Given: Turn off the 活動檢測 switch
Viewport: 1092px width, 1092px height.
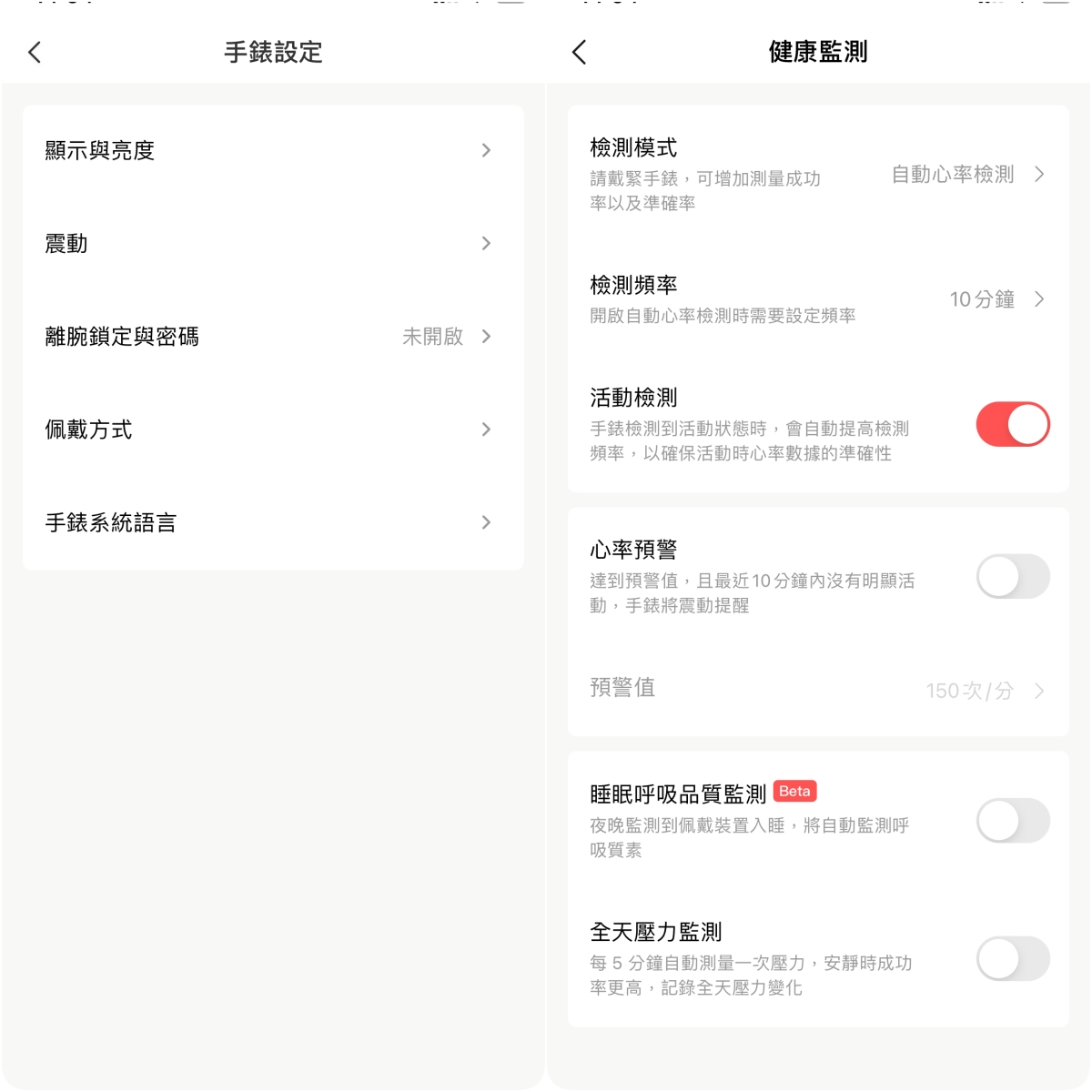Looking at the screenshot, I should click(x=1012, y=425).
